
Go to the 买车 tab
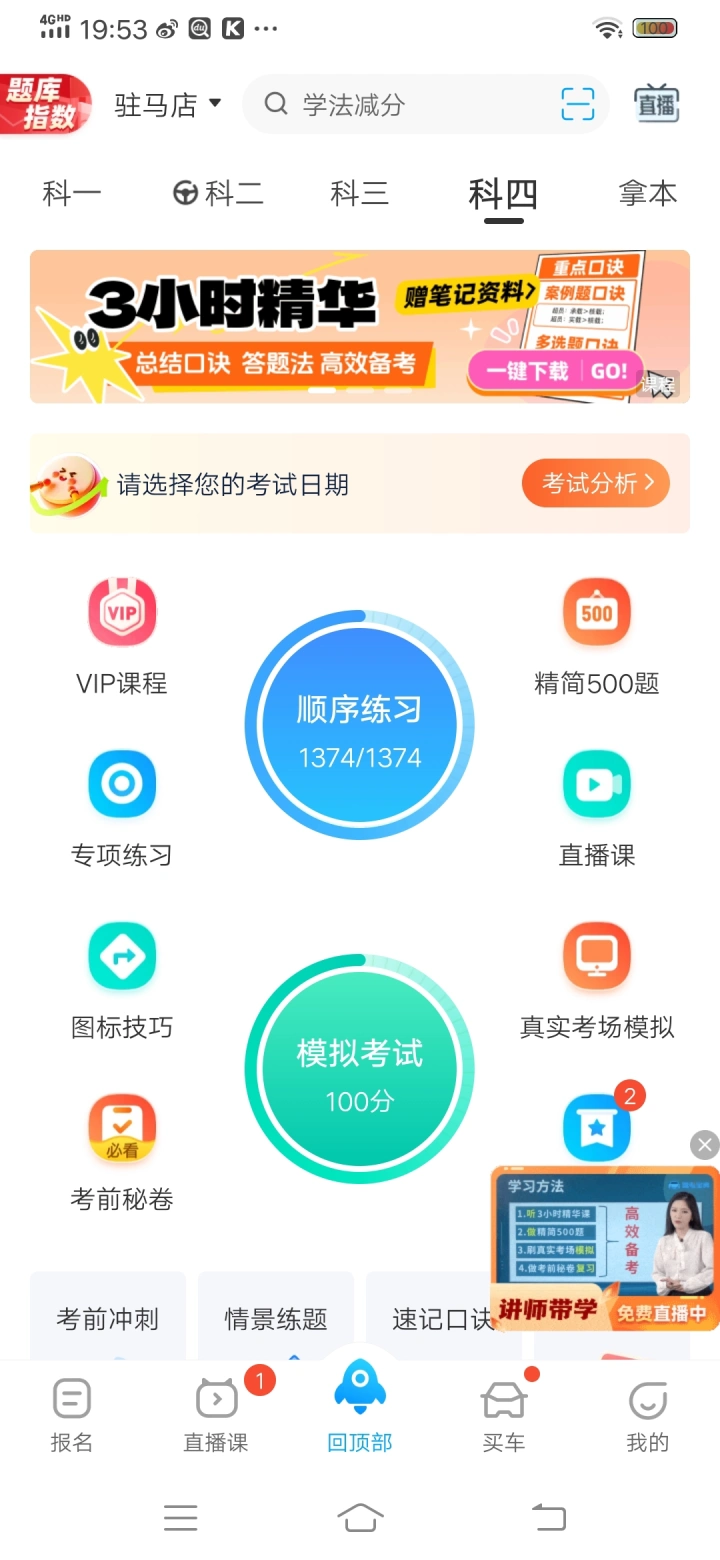click(x=503, y=1414)
